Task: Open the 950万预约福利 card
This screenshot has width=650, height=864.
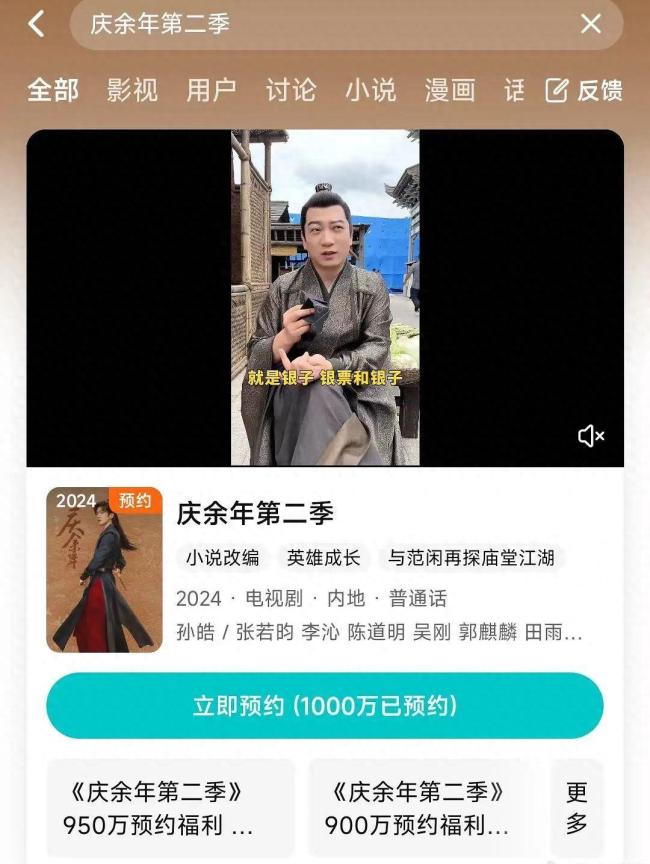Action: (170, 809)
